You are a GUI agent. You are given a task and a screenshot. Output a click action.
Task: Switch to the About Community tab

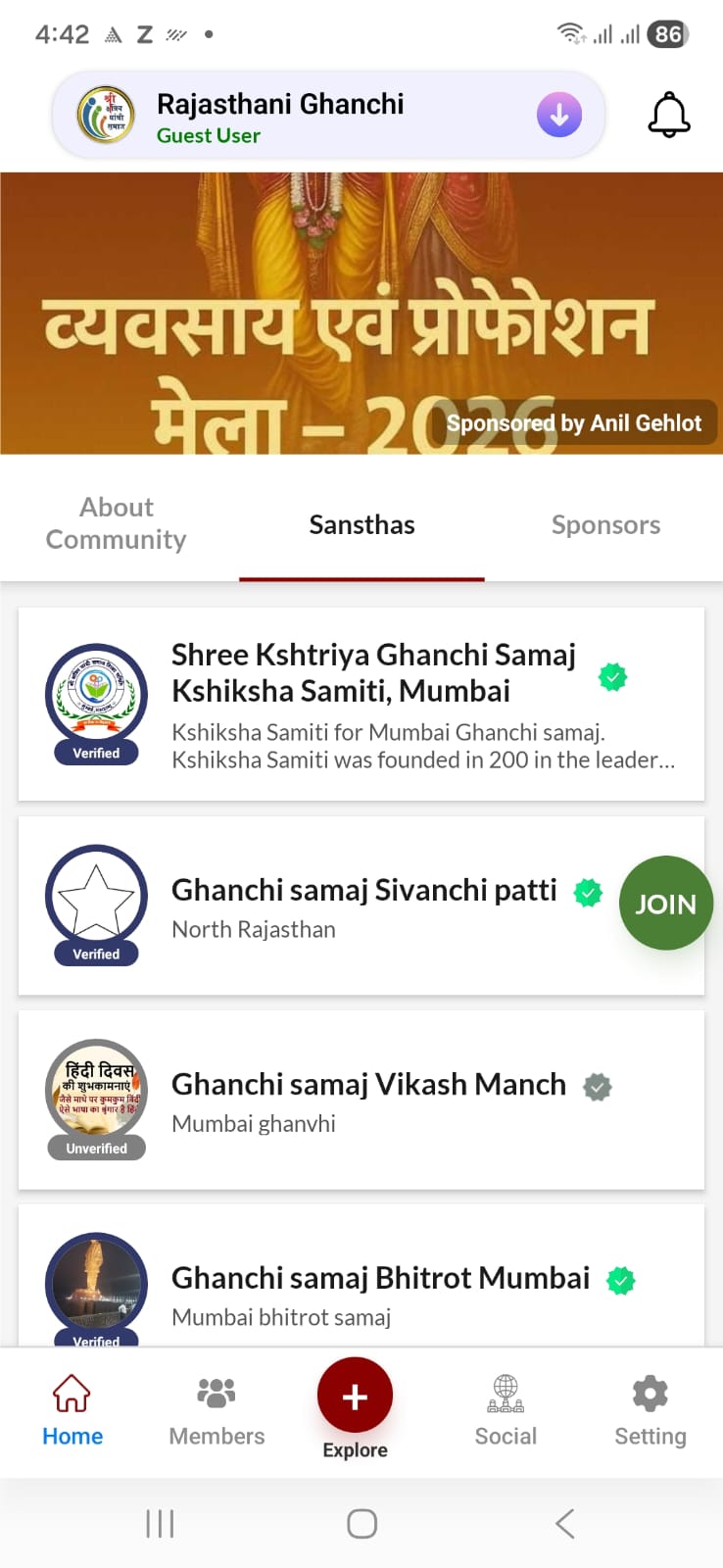117,523
